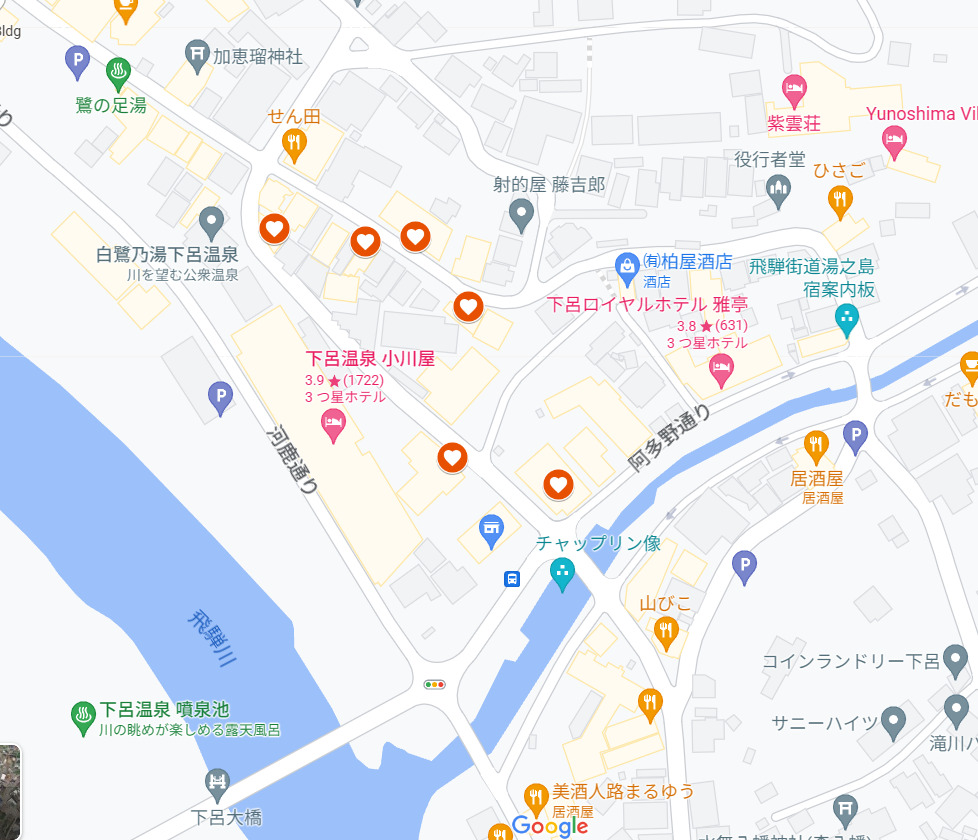978x840 pixels.
Task: Select 飛騨街道湯之島宿案内板 marker
Action: pyautogui.click(x=847, y=319)
